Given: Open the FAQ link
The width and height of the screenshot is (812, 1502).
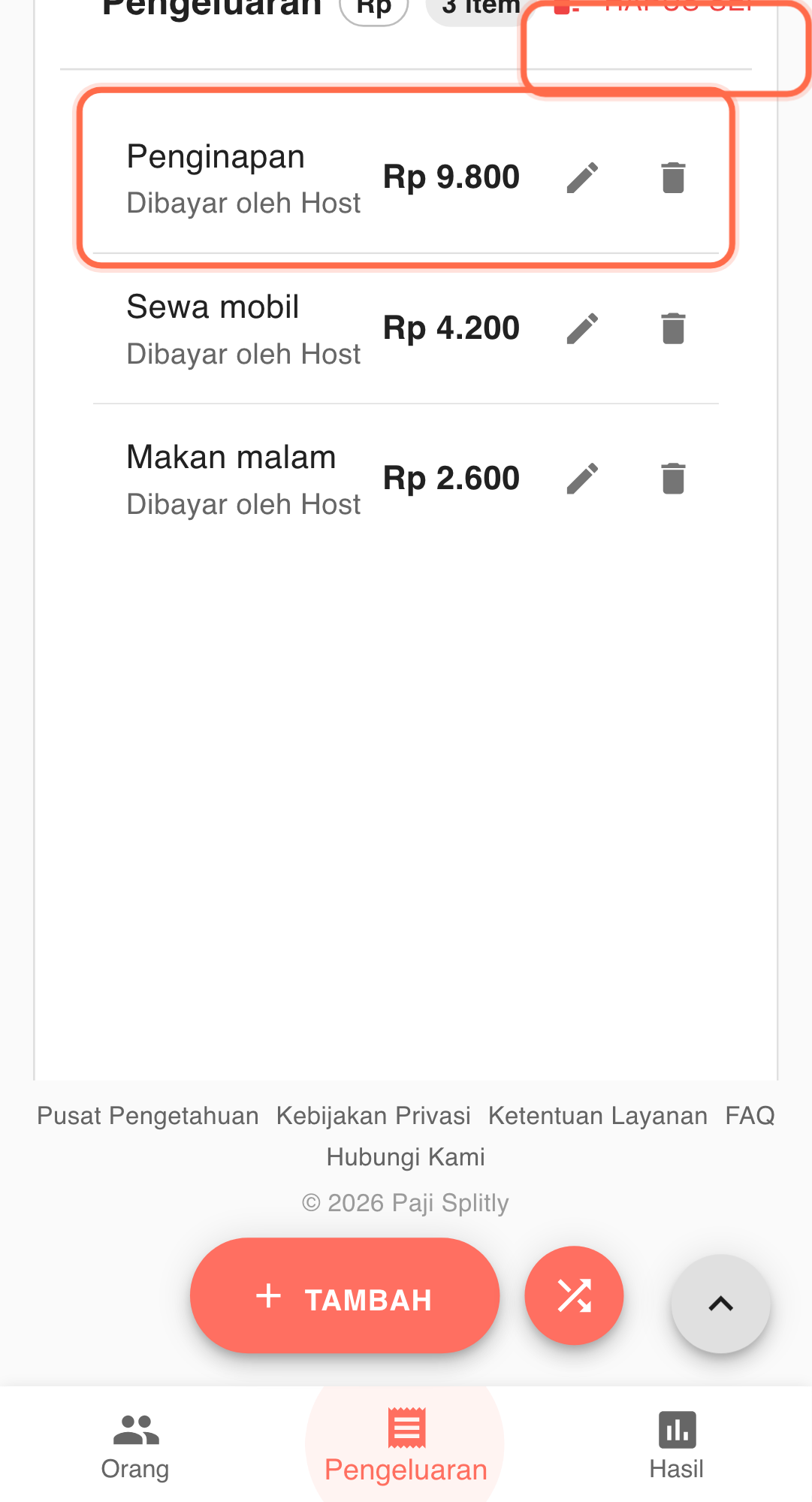Looking at the screenshot, I should click(x=750, y=1116).
